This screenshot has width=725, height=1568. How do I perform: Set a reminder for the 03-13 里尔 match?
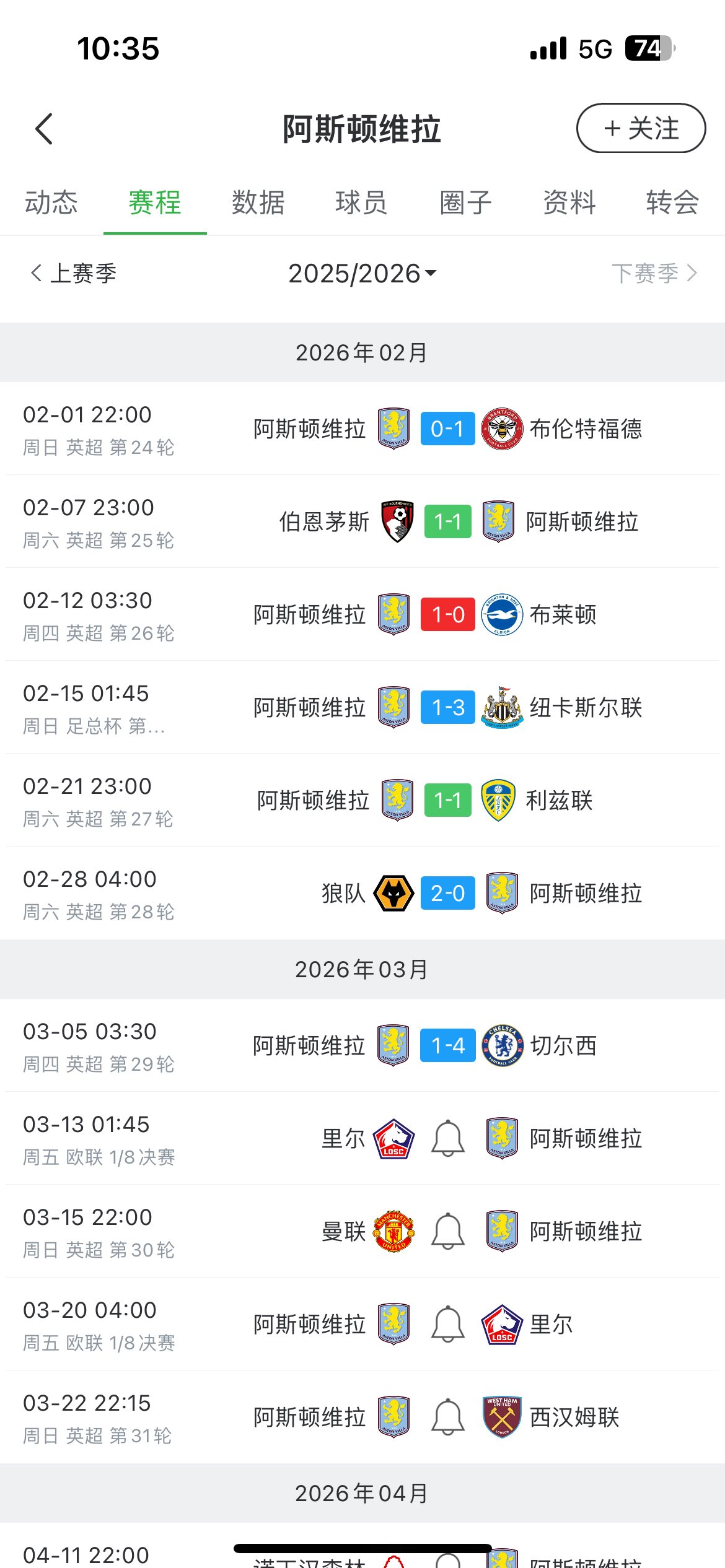[x=447, y=1138]
